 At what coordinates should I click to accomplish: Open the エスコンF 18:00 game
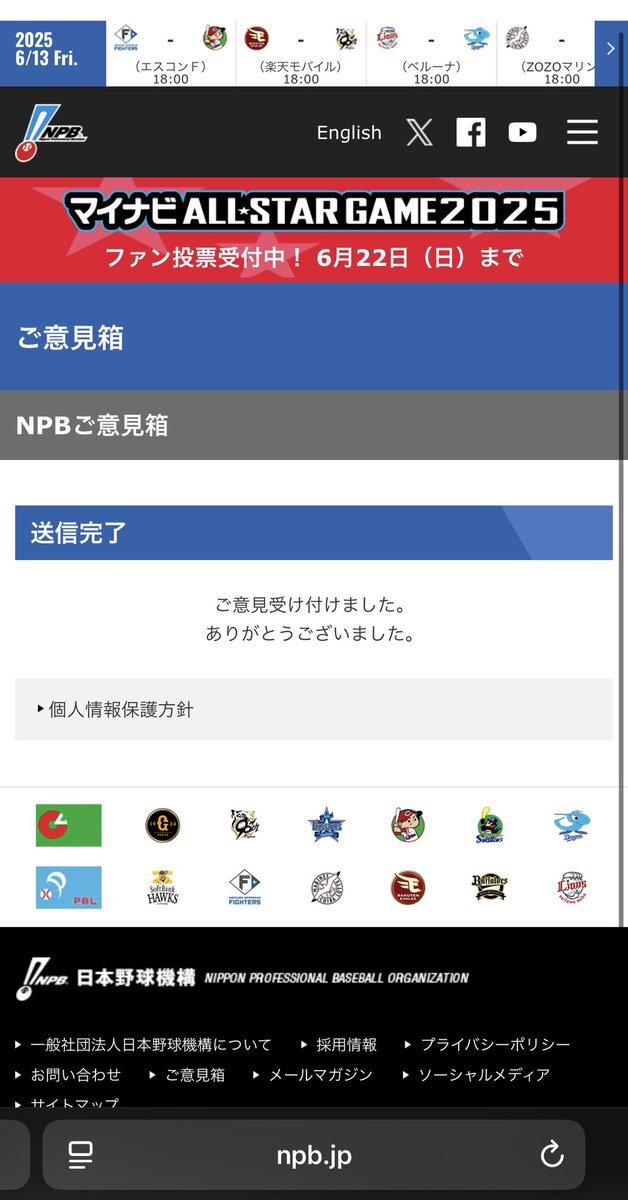(171, 54)
